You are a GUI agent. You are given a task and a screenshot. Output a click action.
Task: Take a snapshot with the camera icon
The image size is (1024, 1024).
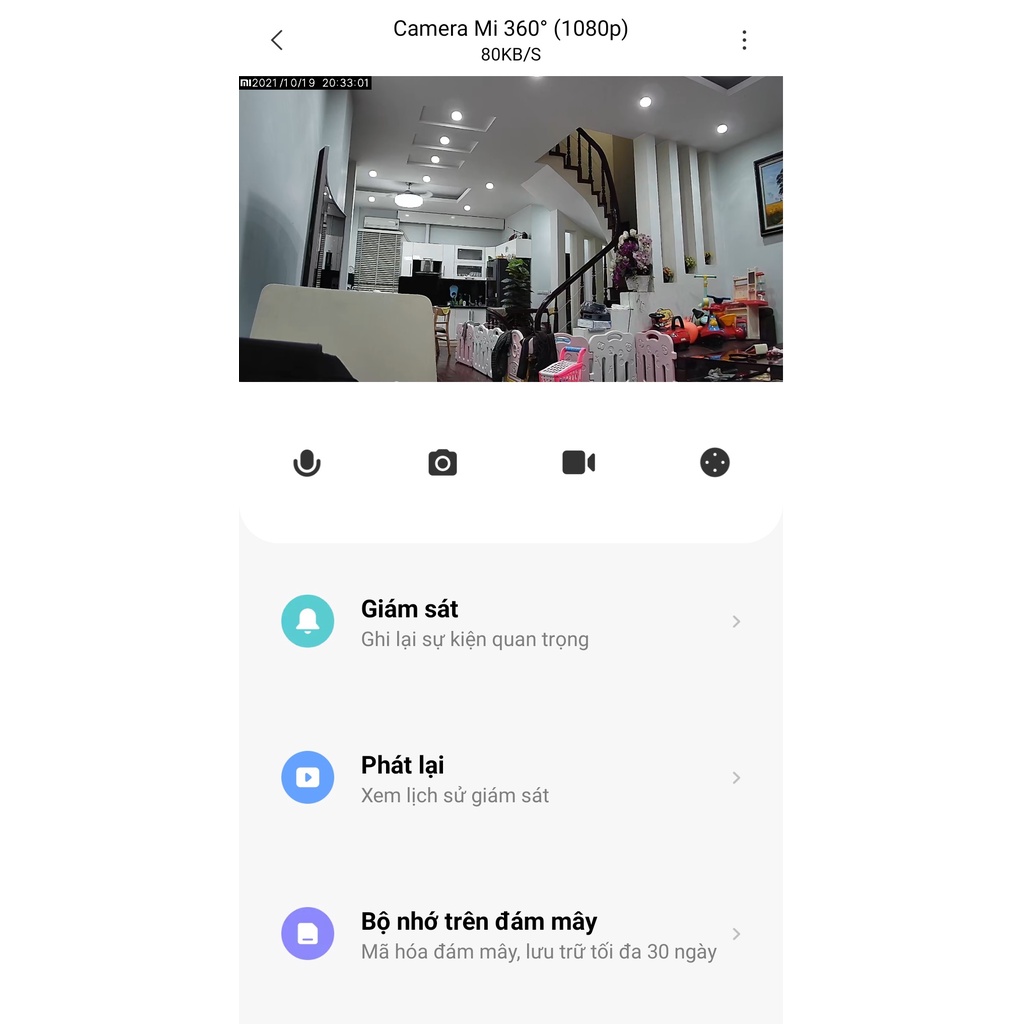pyautogui.click(x=442, y=463)
